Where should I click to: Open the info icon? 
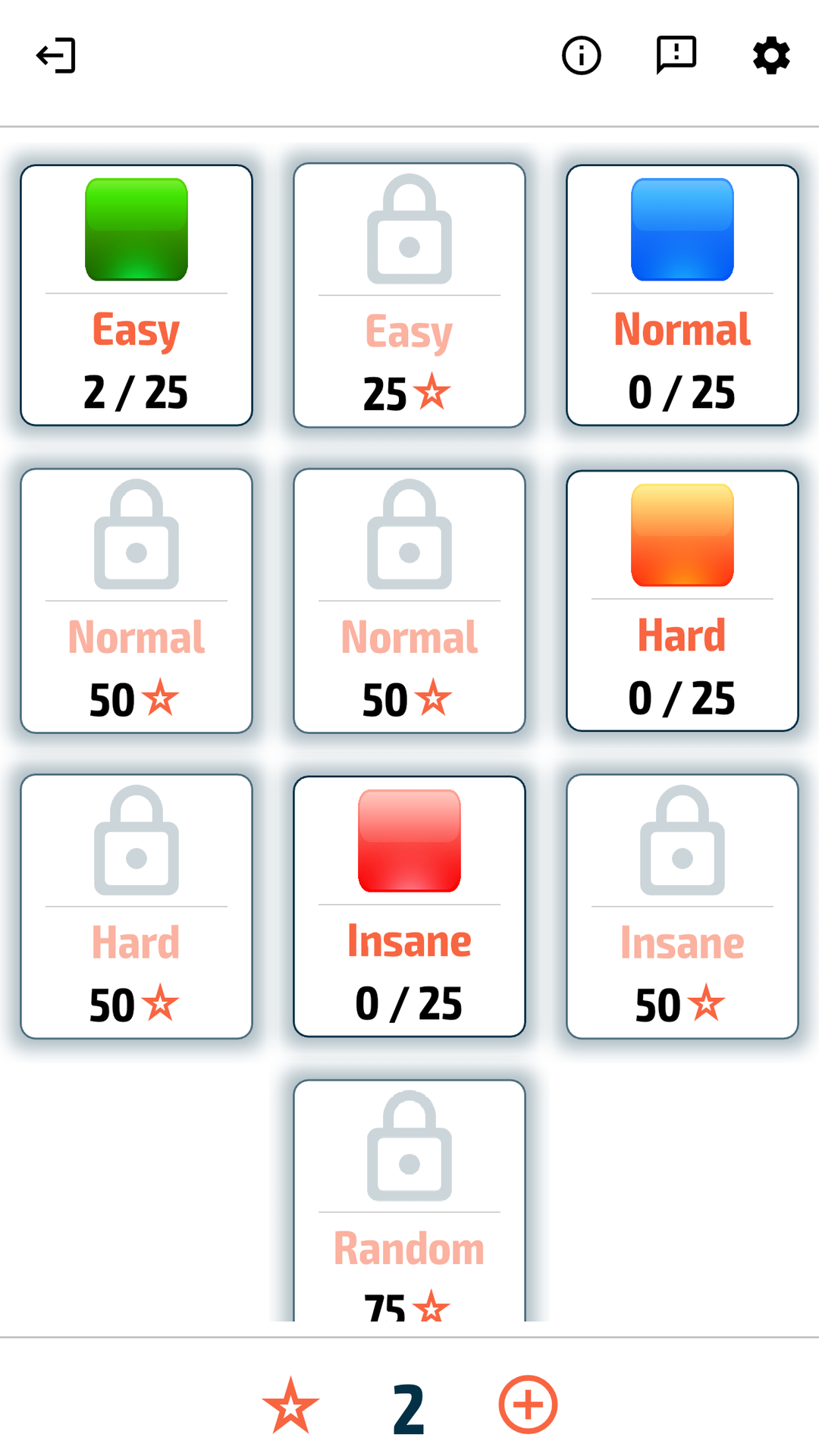coord(582,55)
